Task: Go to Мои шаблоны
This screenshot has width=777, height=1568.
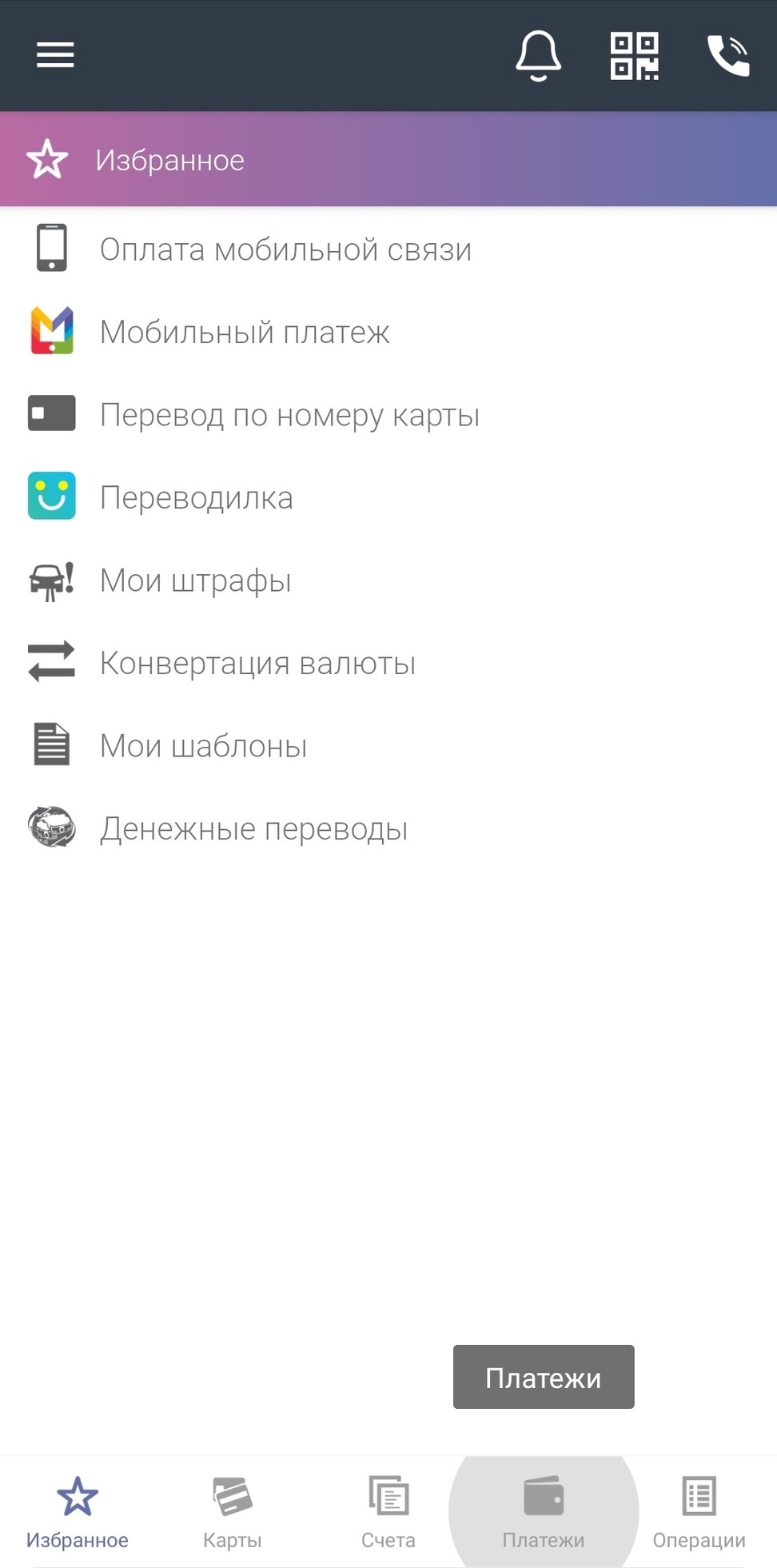Action: (388, 746)
